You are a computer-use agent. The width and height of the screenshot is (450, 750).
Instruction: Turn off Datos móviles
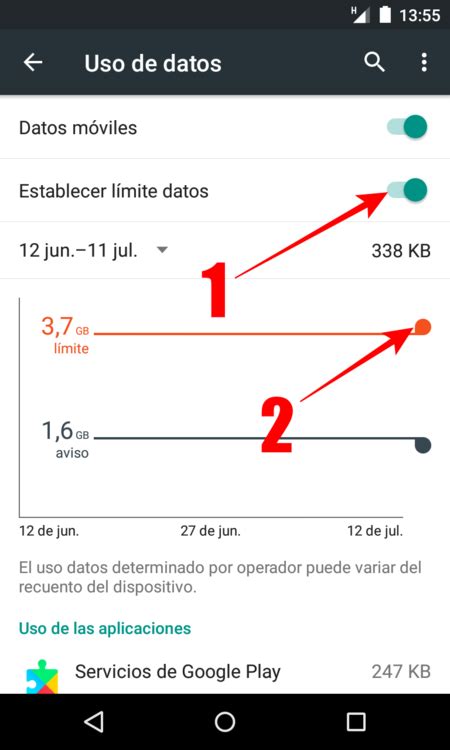(407, 127)
